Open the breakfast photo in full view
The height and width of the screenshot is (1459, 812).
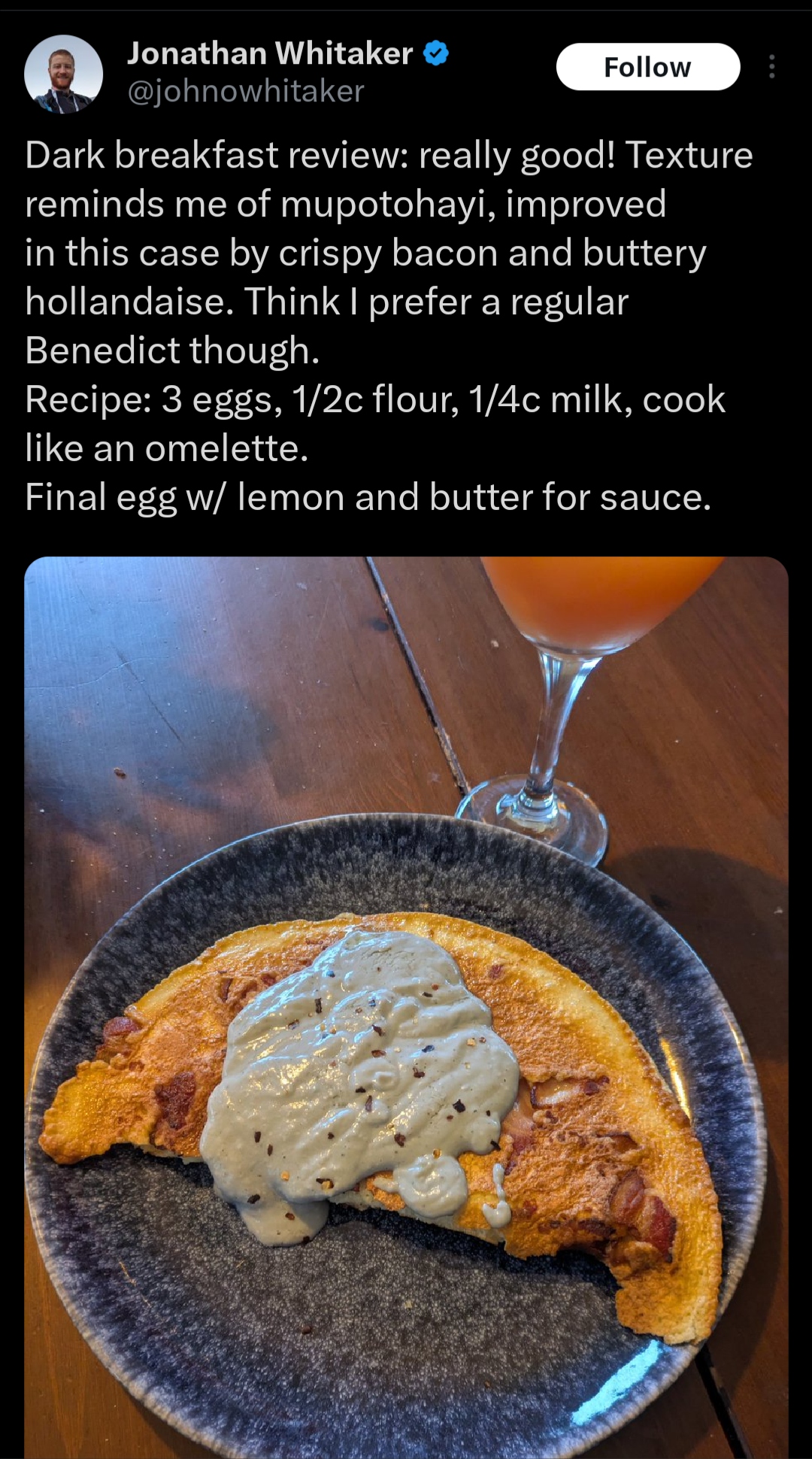(x=406, y=1008)
